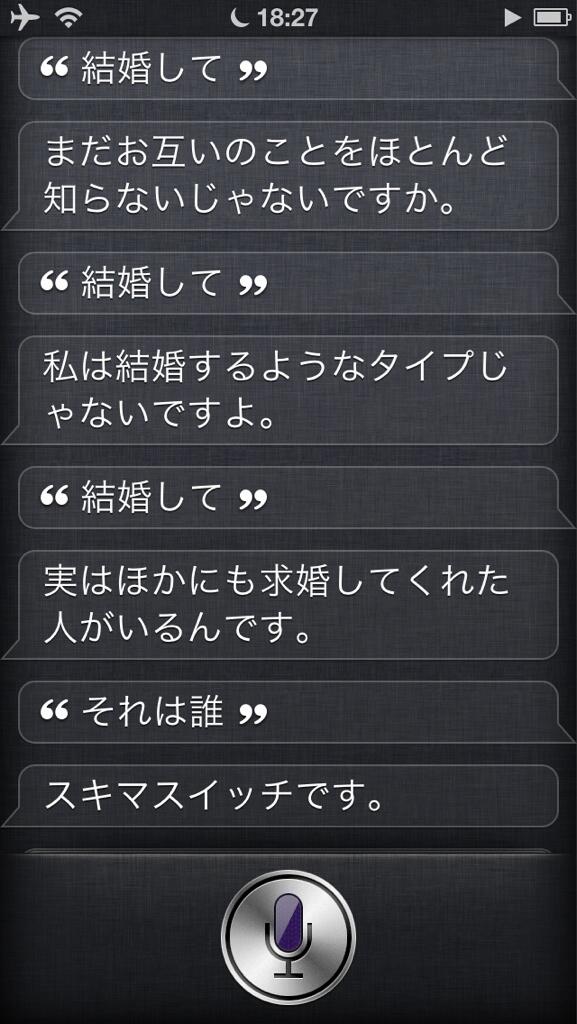This screenshot has width=577, height=1024.
Task: Edit the spoken query "それは誰"
Action: click(x=288, y=712)
